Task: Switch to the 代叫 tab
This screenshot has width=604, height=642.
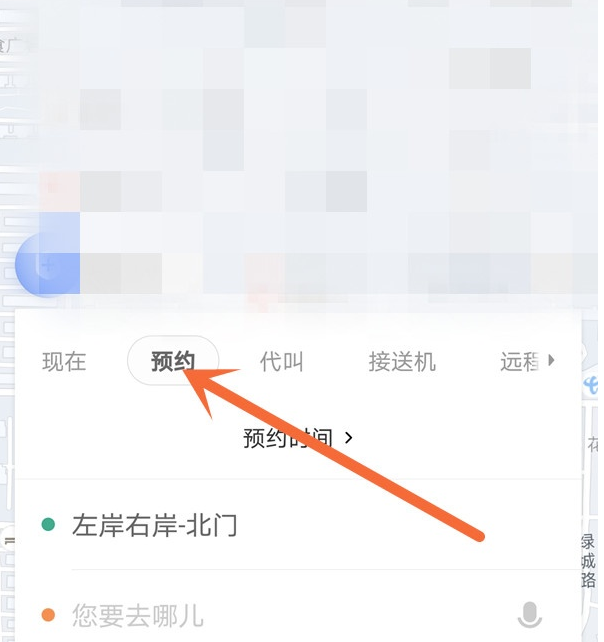Action: [281, 362]
